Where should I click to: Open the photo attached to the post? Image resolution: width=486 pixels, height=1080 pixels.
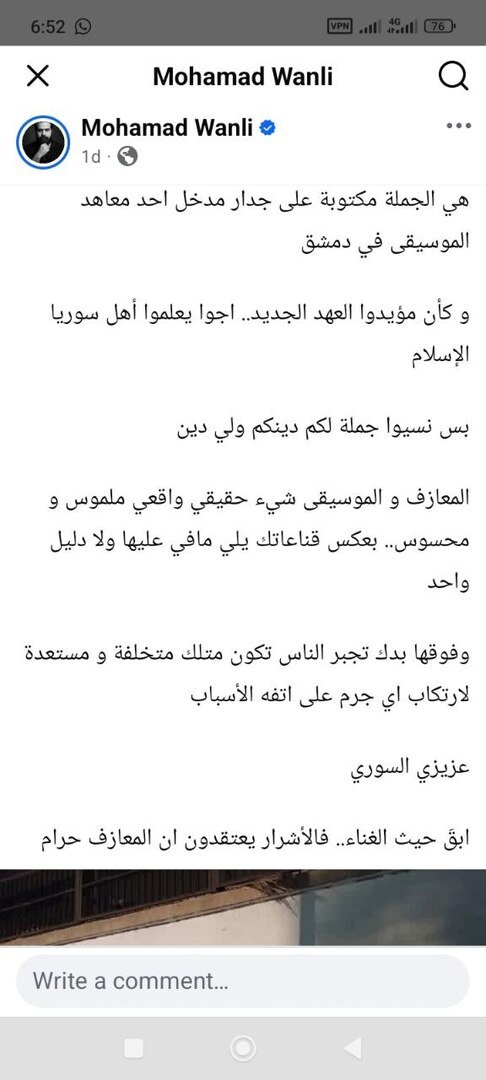point(243,906)
